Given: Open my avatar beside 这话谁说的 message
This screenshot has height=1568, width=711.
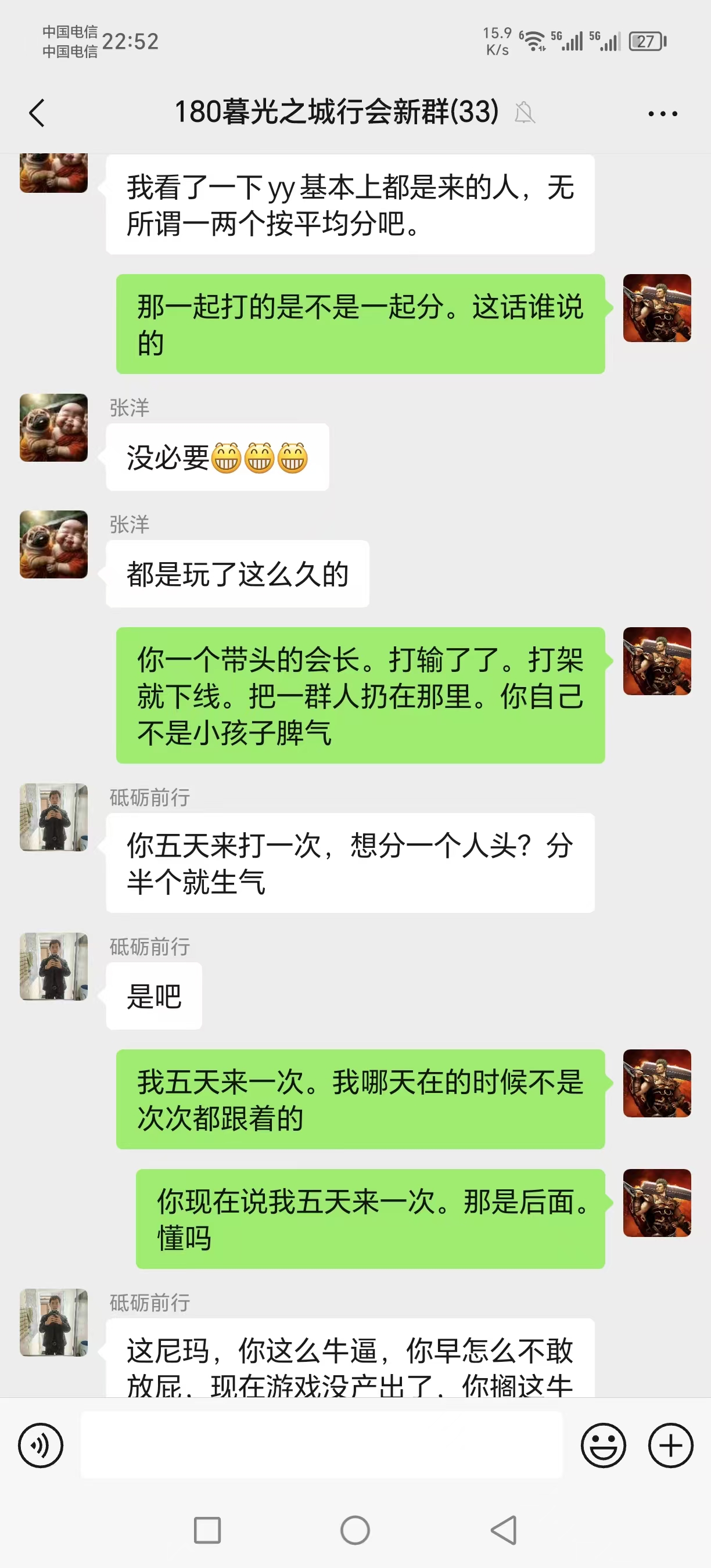Looking at the screenshot, I should point(657,308).
